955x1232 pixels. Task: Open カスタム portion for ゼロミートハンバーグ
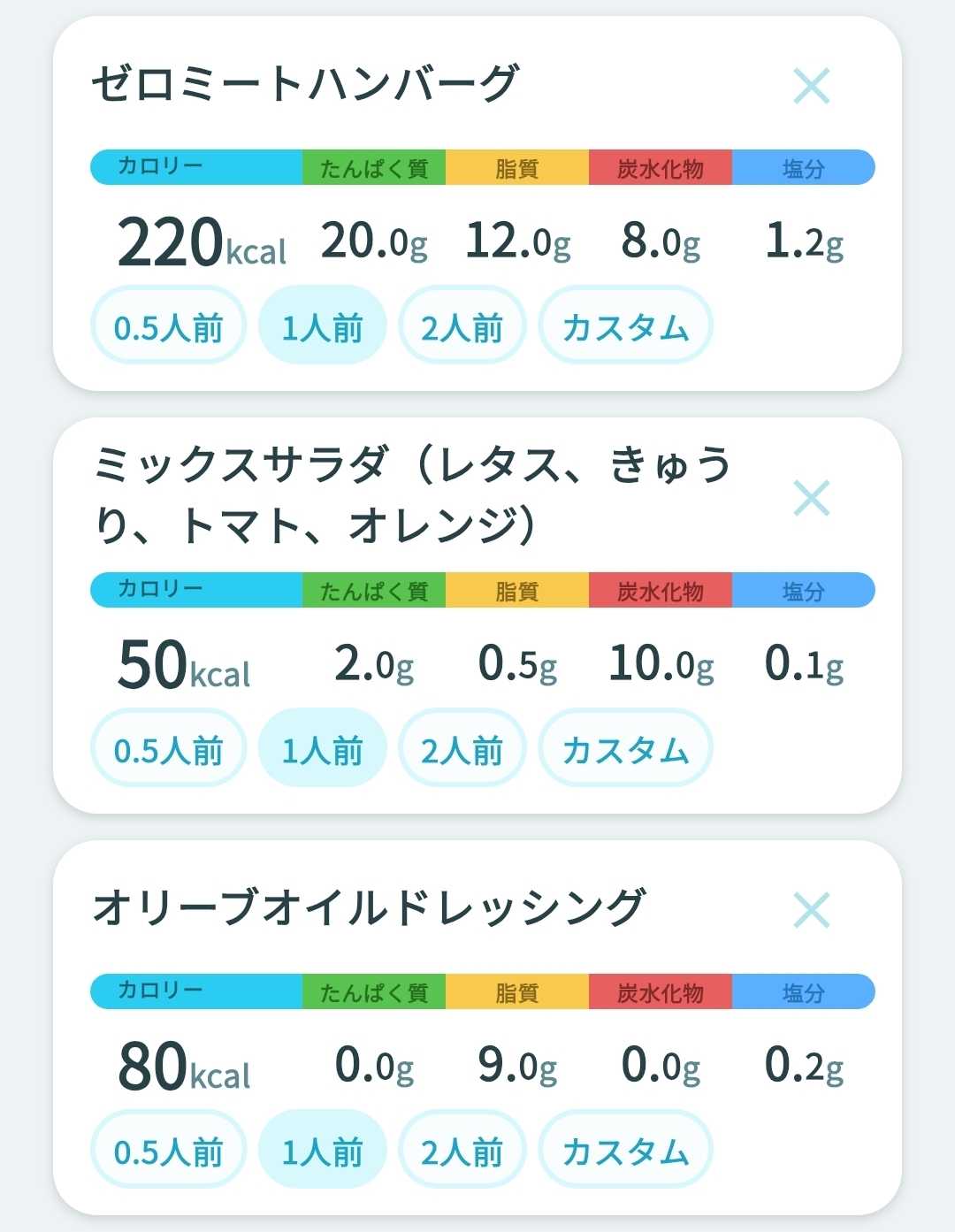coord(625,328)
